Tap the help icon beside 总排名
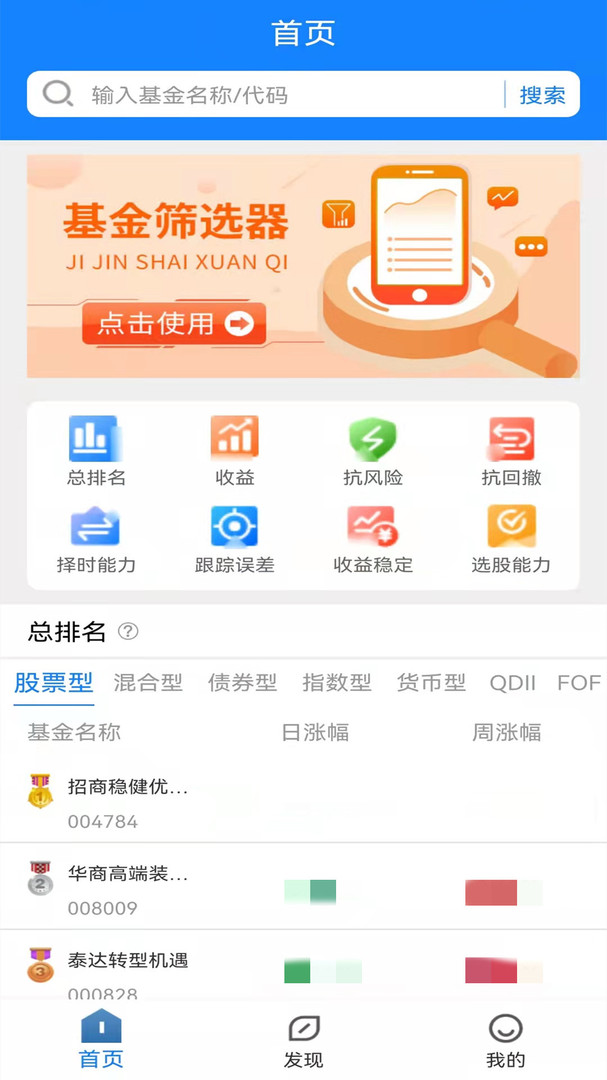This screenshot has height=1080, width=607. click(128, 632)
